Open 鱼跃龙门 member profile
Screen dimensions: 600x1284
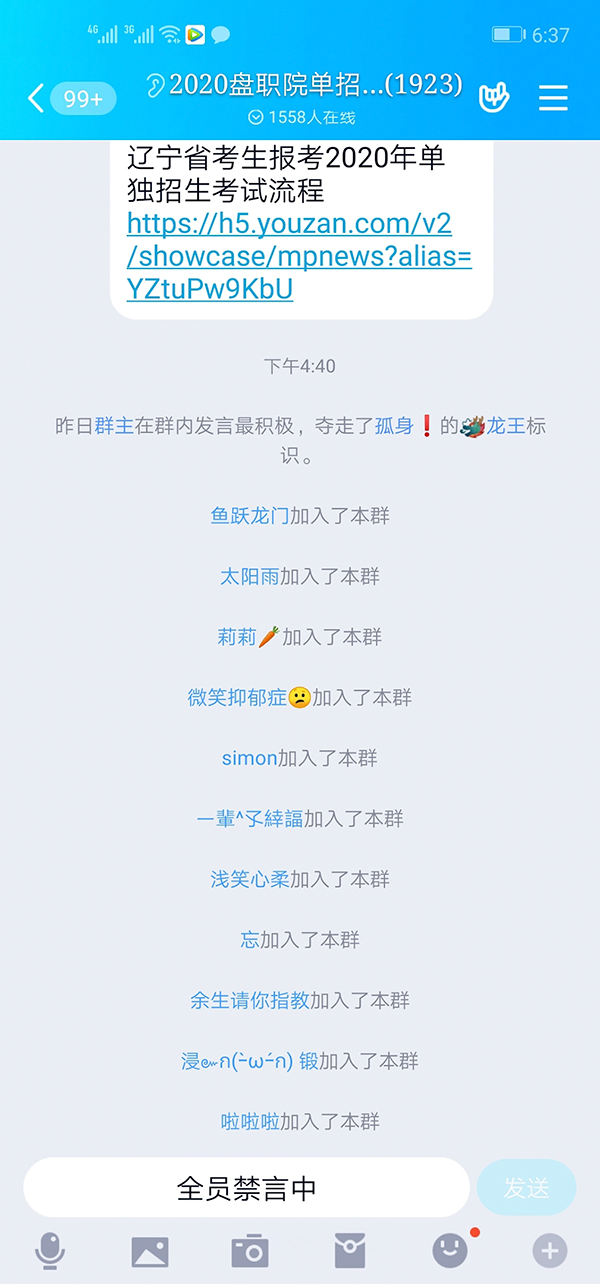point(250,516)
